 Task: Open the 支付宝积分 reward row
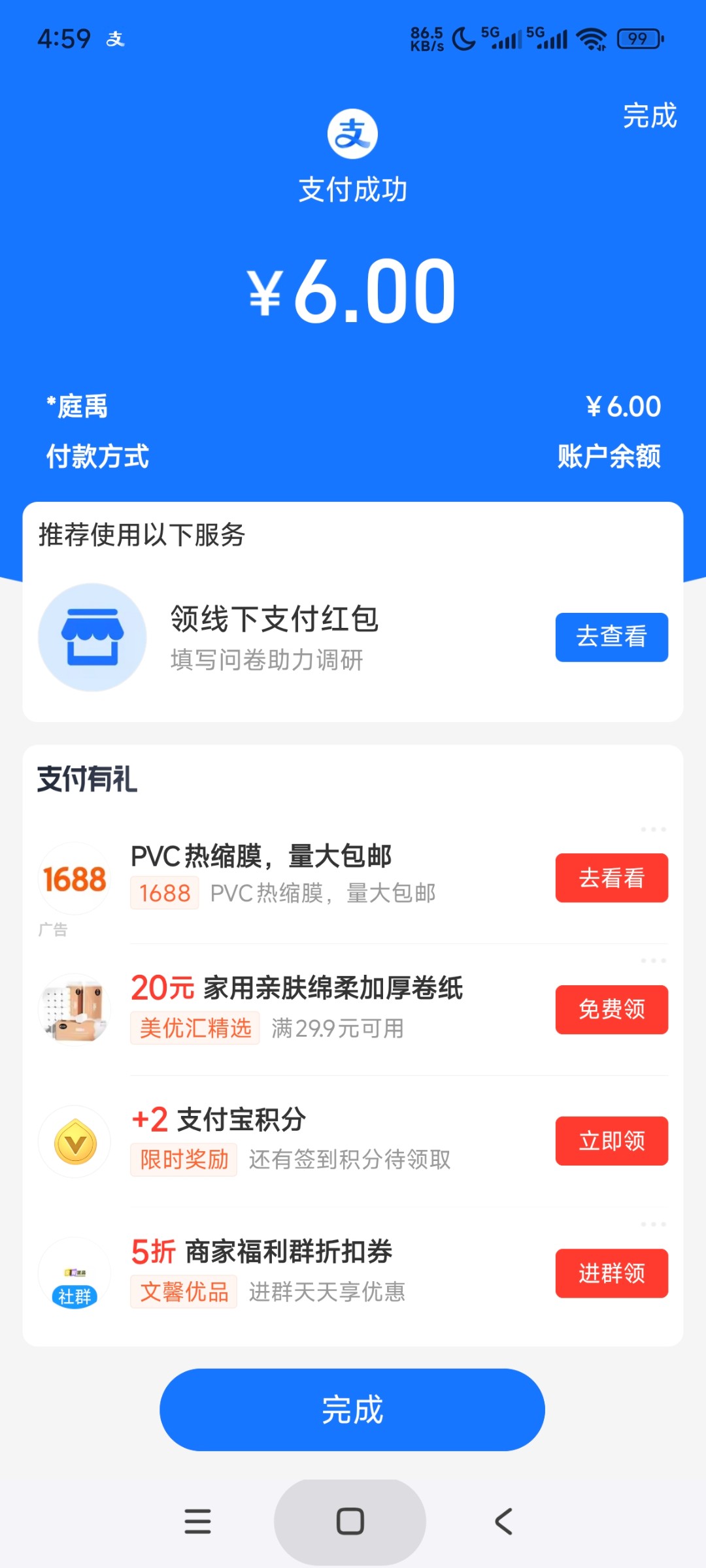[294, 1141]
